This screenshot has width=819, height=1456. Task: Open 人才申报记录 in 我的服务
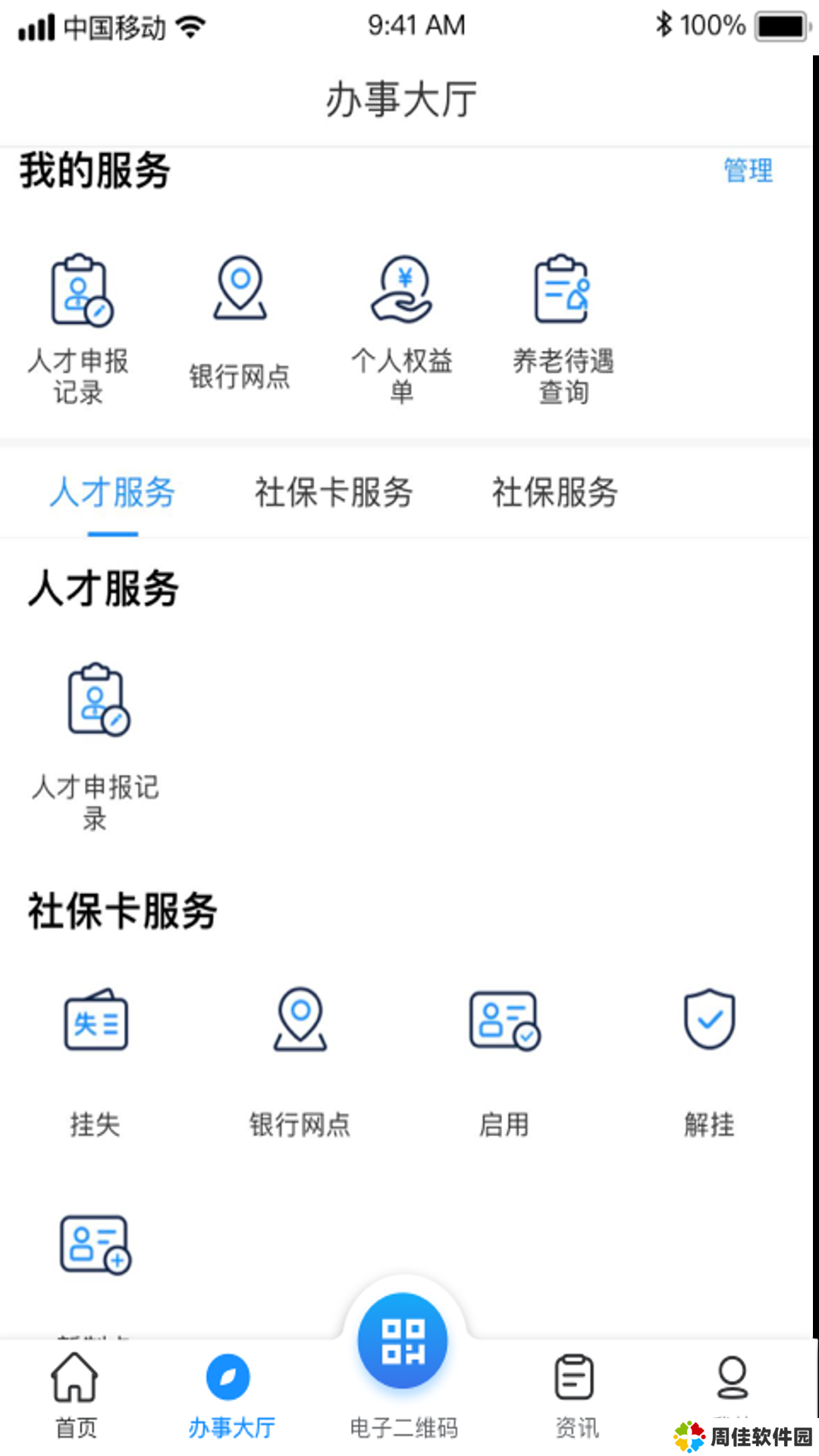click(79, 326)
